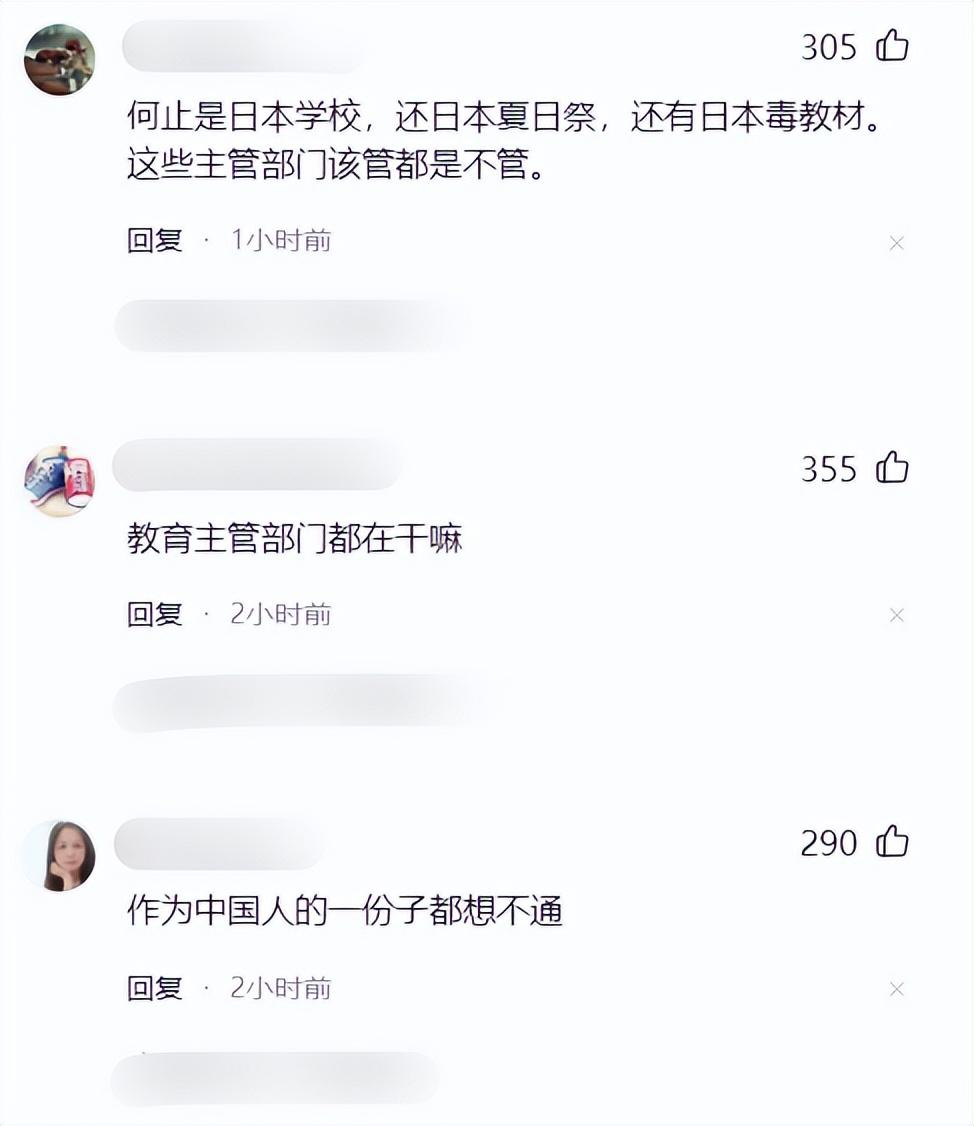Like the comment 作为中国人的一份子都想不通
The height and width of the screenshot is (1126, 974).
(x=892, y=842)
